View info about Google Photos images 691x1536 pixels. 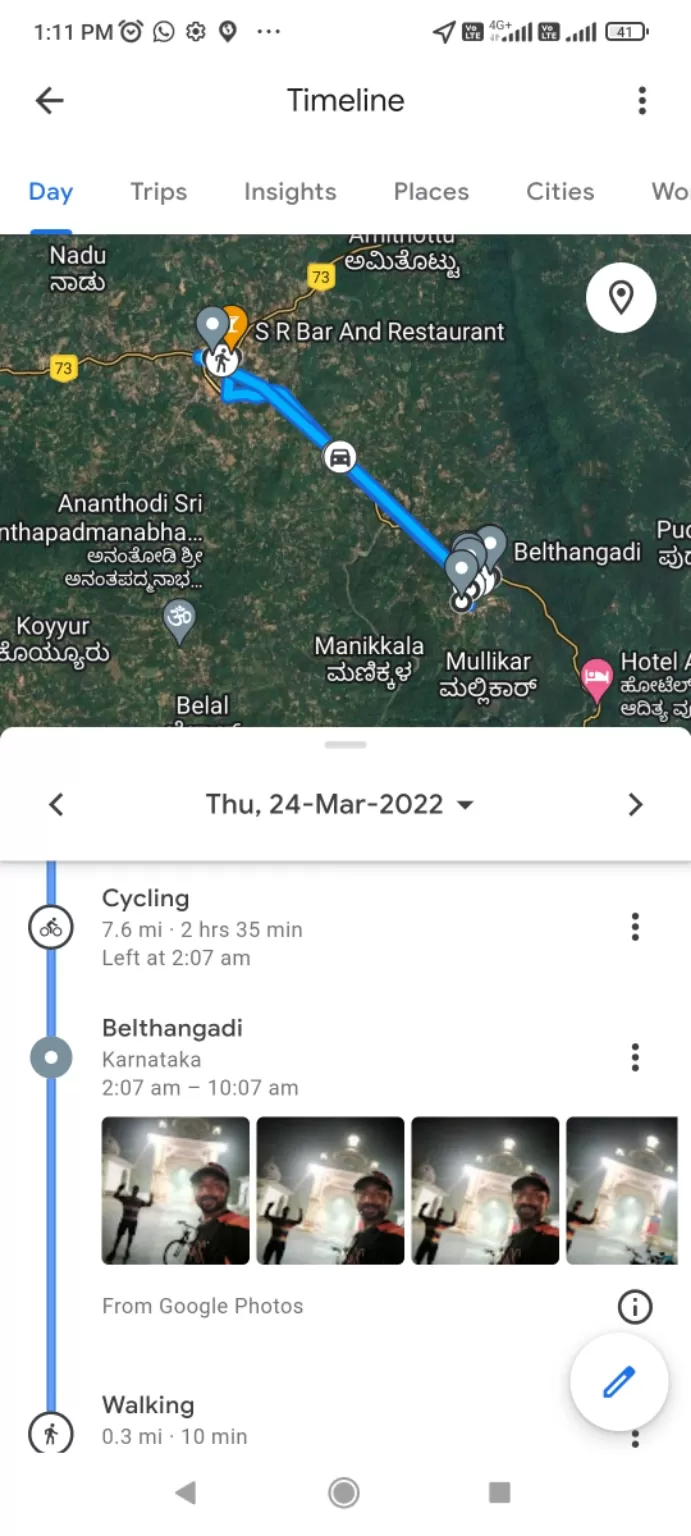coord(634,1306)
